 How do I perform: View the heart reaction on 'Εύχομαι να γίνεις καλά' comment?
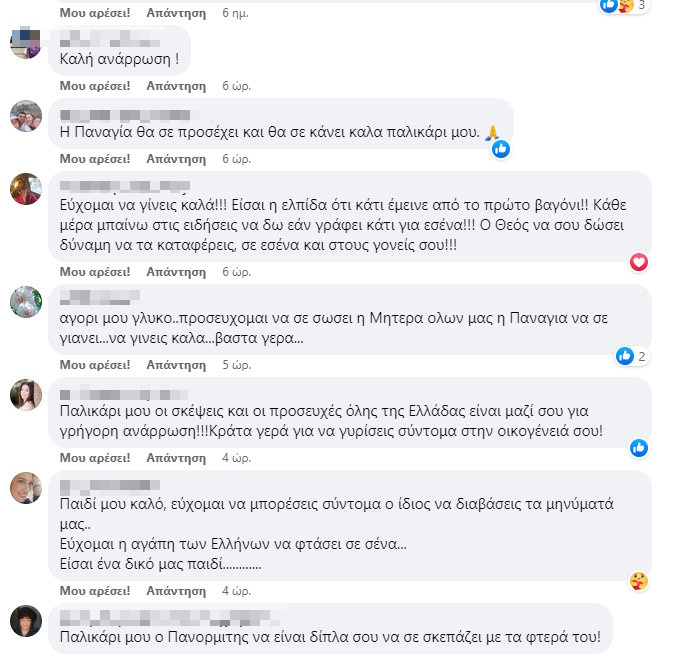[639, 262]
